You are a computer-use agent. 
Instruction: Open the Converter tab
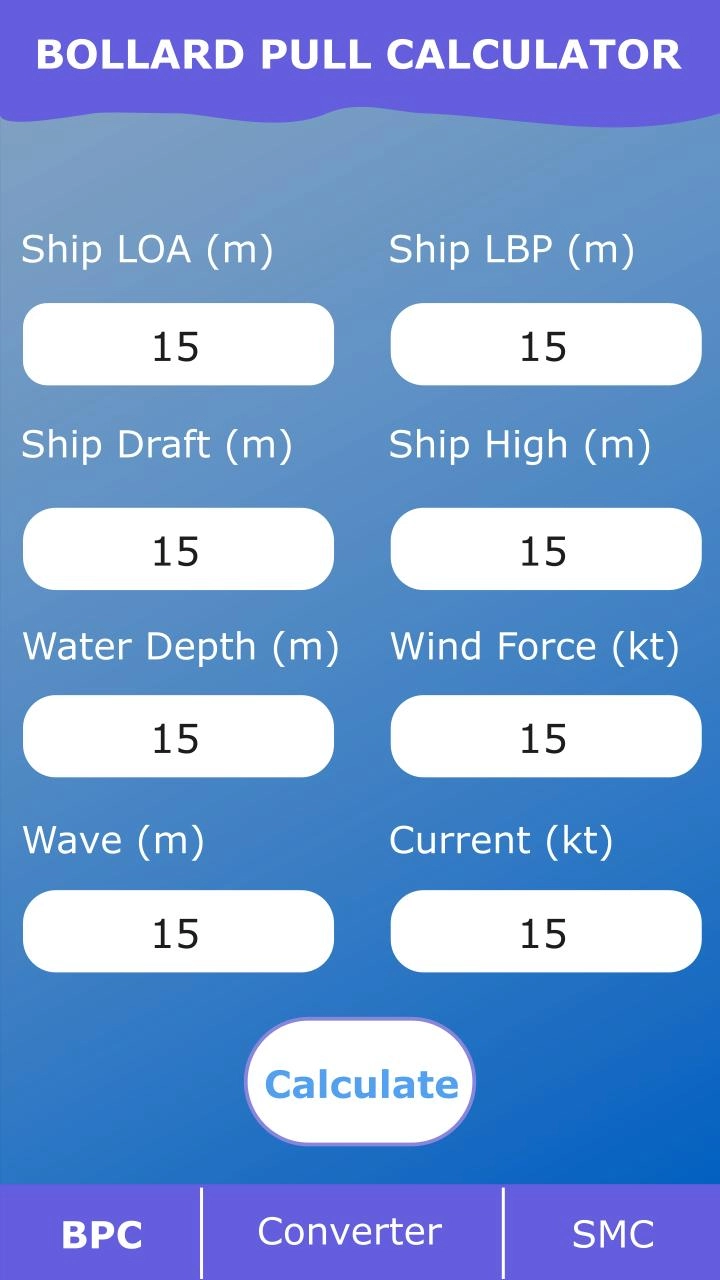(351, 1234)
